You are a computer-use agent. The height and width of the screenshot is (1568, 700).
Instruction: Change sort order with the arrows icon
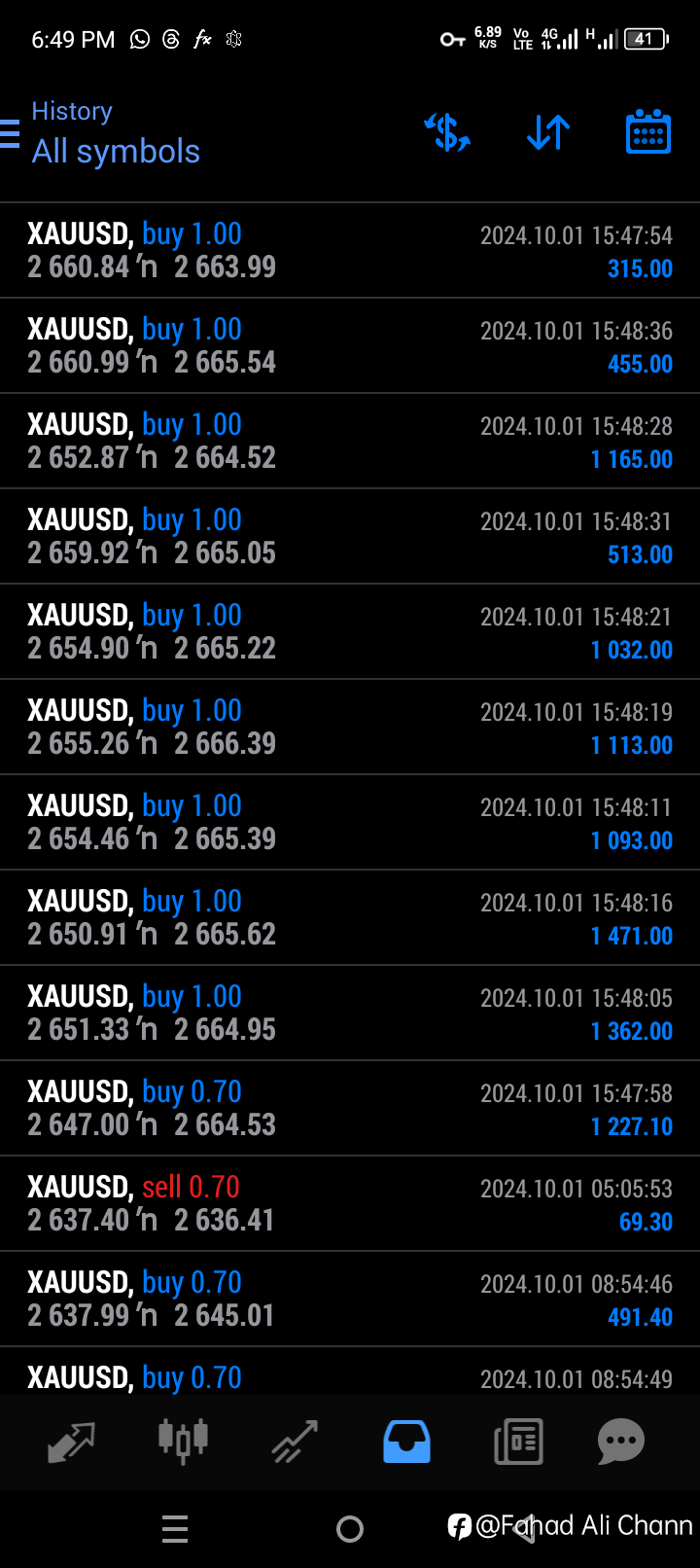point(548,132)
